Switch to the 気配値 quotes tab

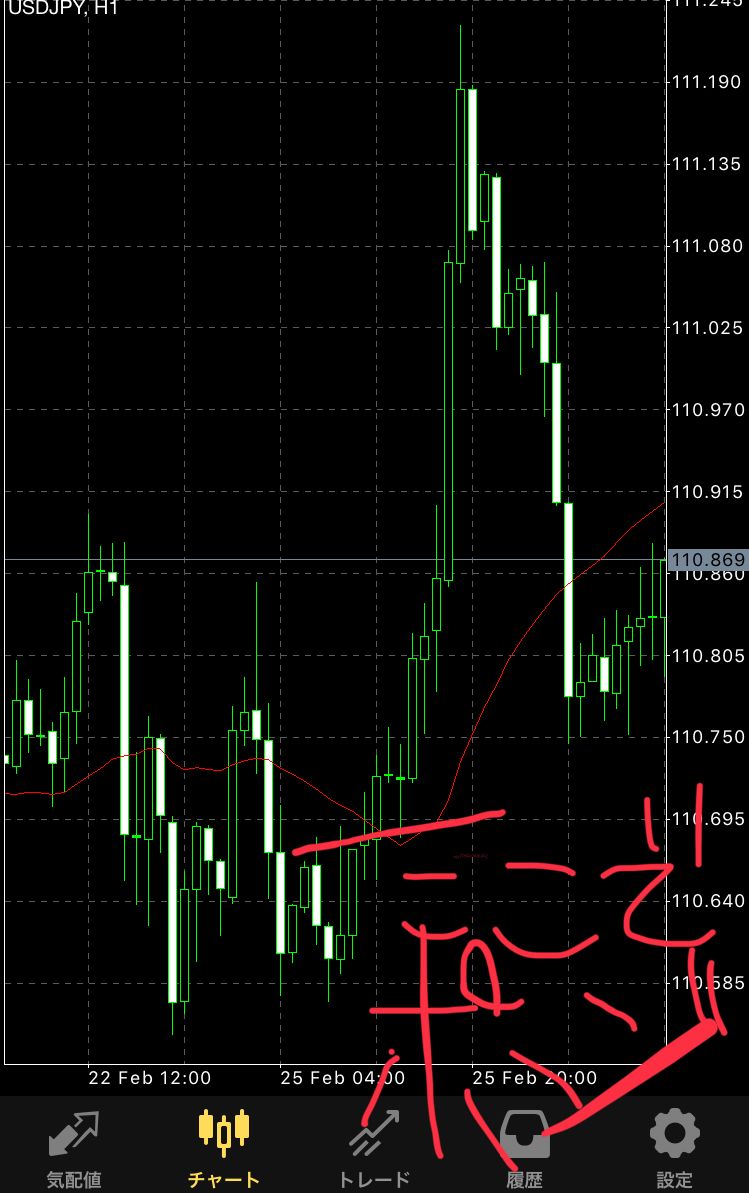[x=74, y=1147]
